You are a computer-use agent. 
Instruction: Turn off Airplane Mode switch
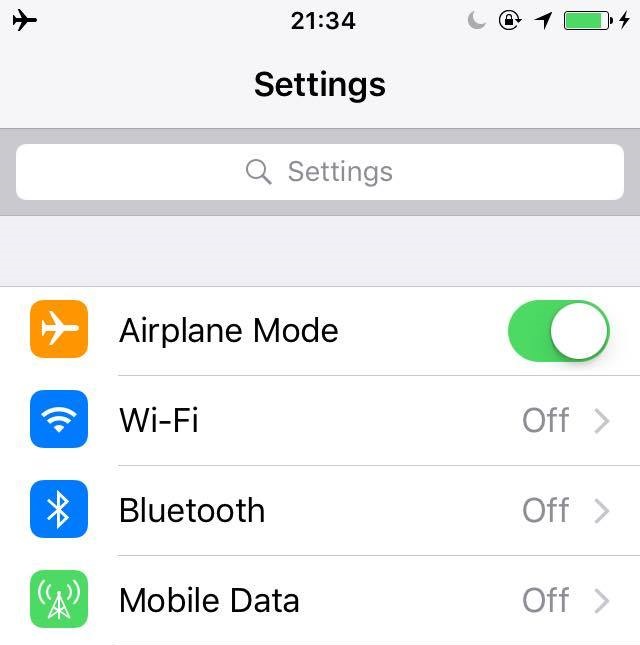[x=559, y=331]
